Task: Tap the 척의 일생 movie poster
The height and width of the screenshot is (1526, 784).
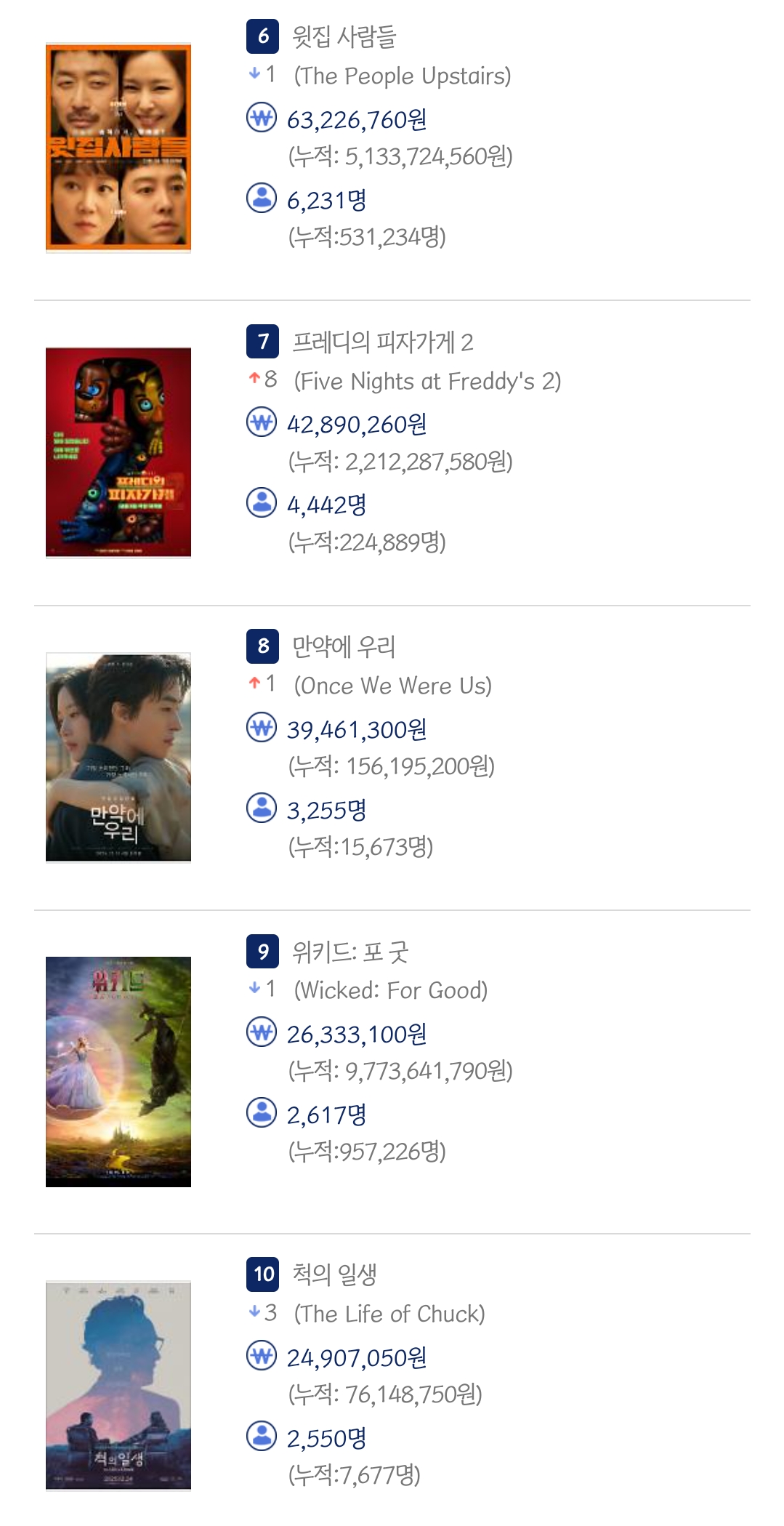Action: 118,1385
